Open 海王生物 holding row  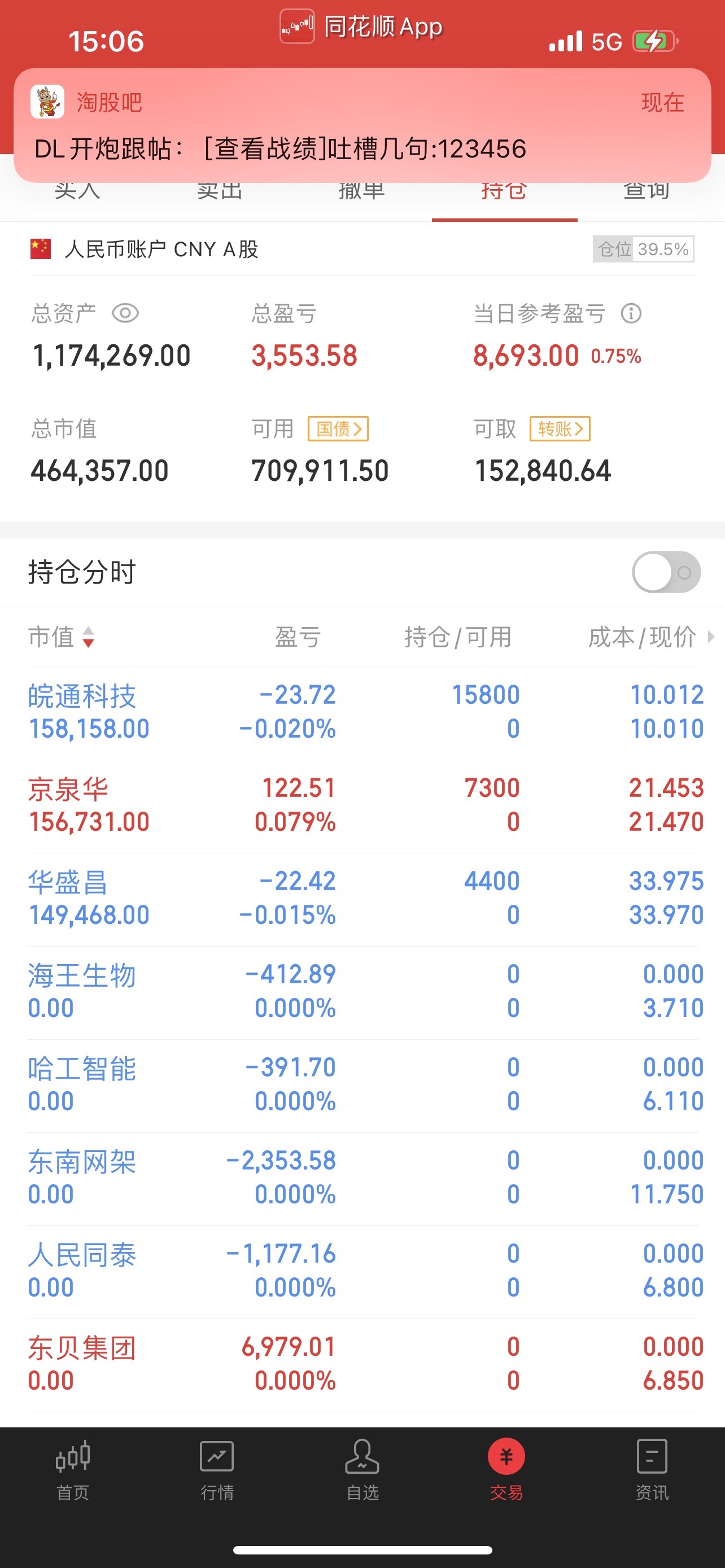pos(362,992)
